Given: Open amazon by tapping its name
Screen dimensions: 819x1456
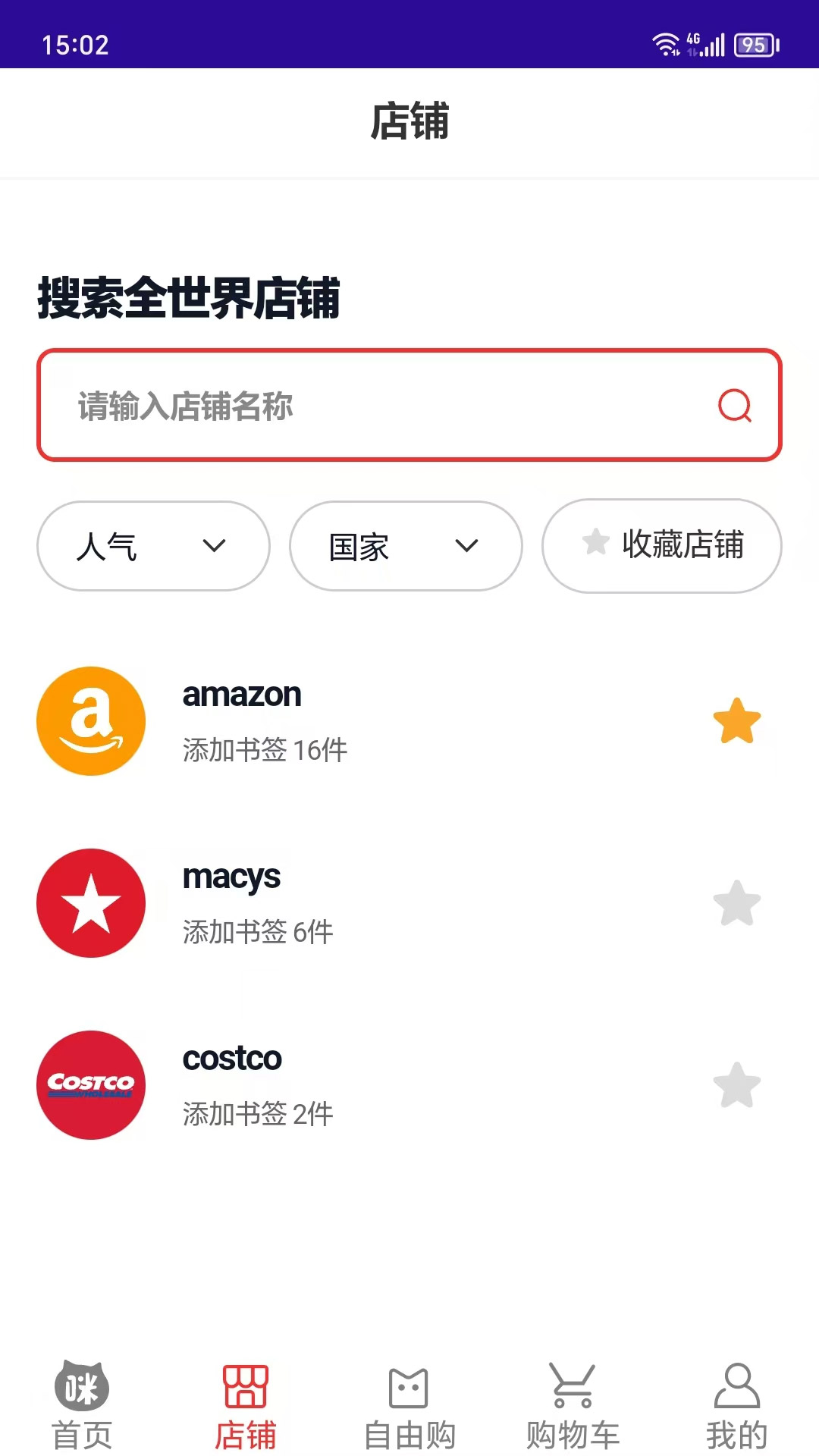Looking at the screenshot, I should click(241, 693).
